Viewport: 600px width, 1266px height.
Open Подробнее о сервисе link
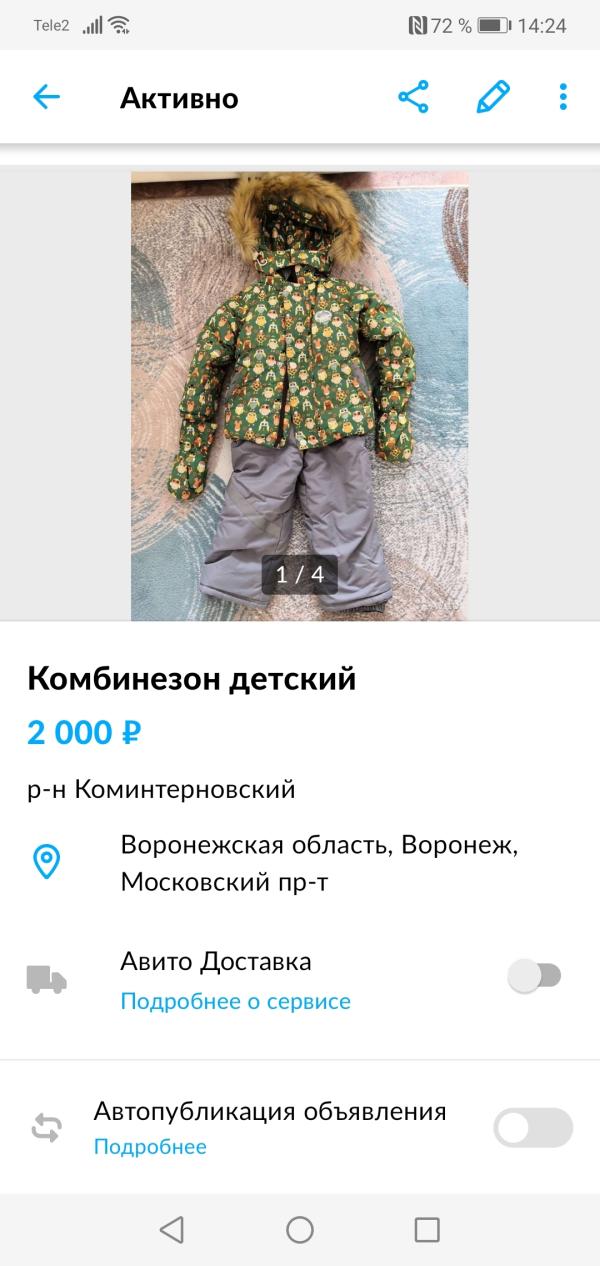pos(235,1001)
